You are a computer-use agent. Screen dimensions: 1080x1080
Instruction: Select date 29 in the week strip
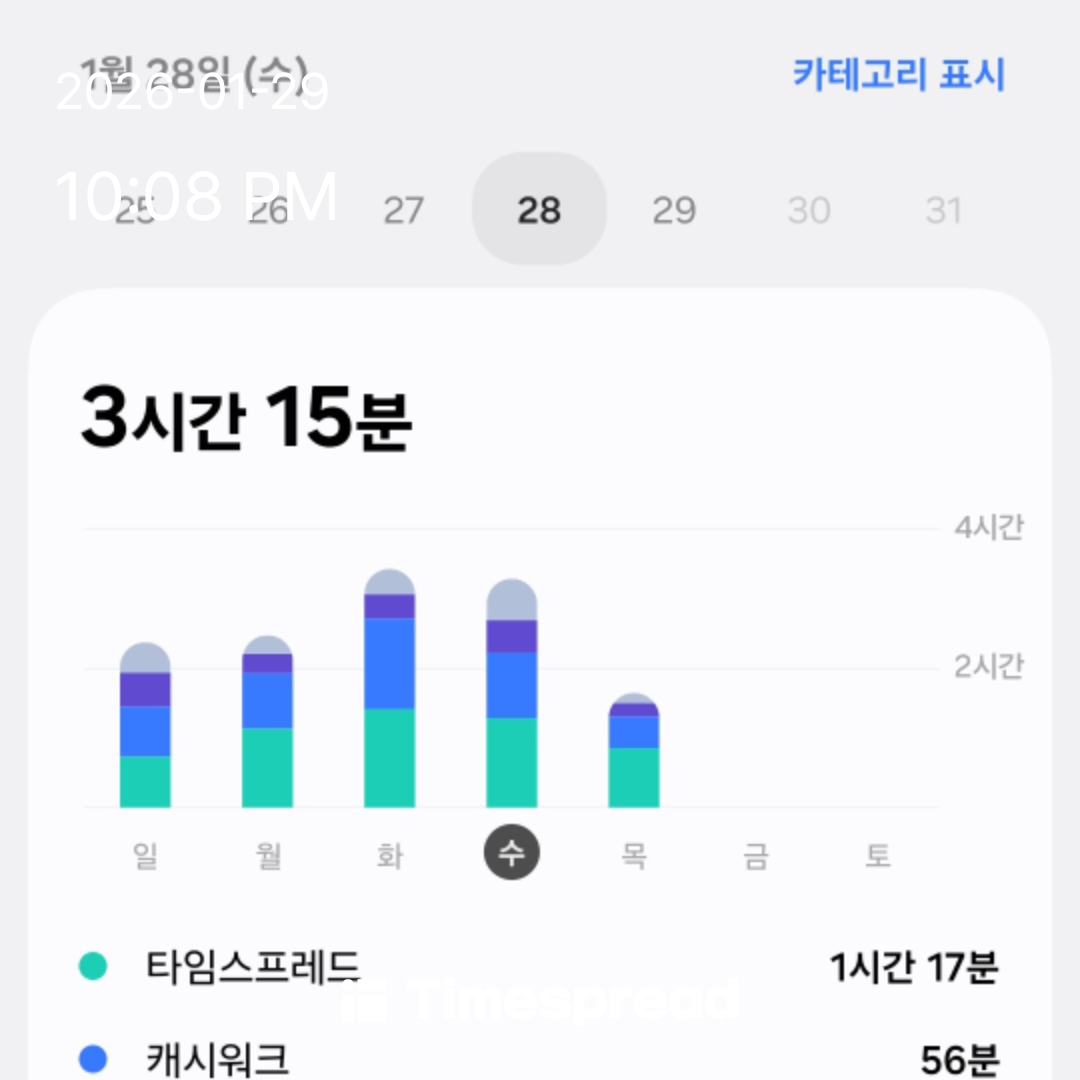click(674, 211)
